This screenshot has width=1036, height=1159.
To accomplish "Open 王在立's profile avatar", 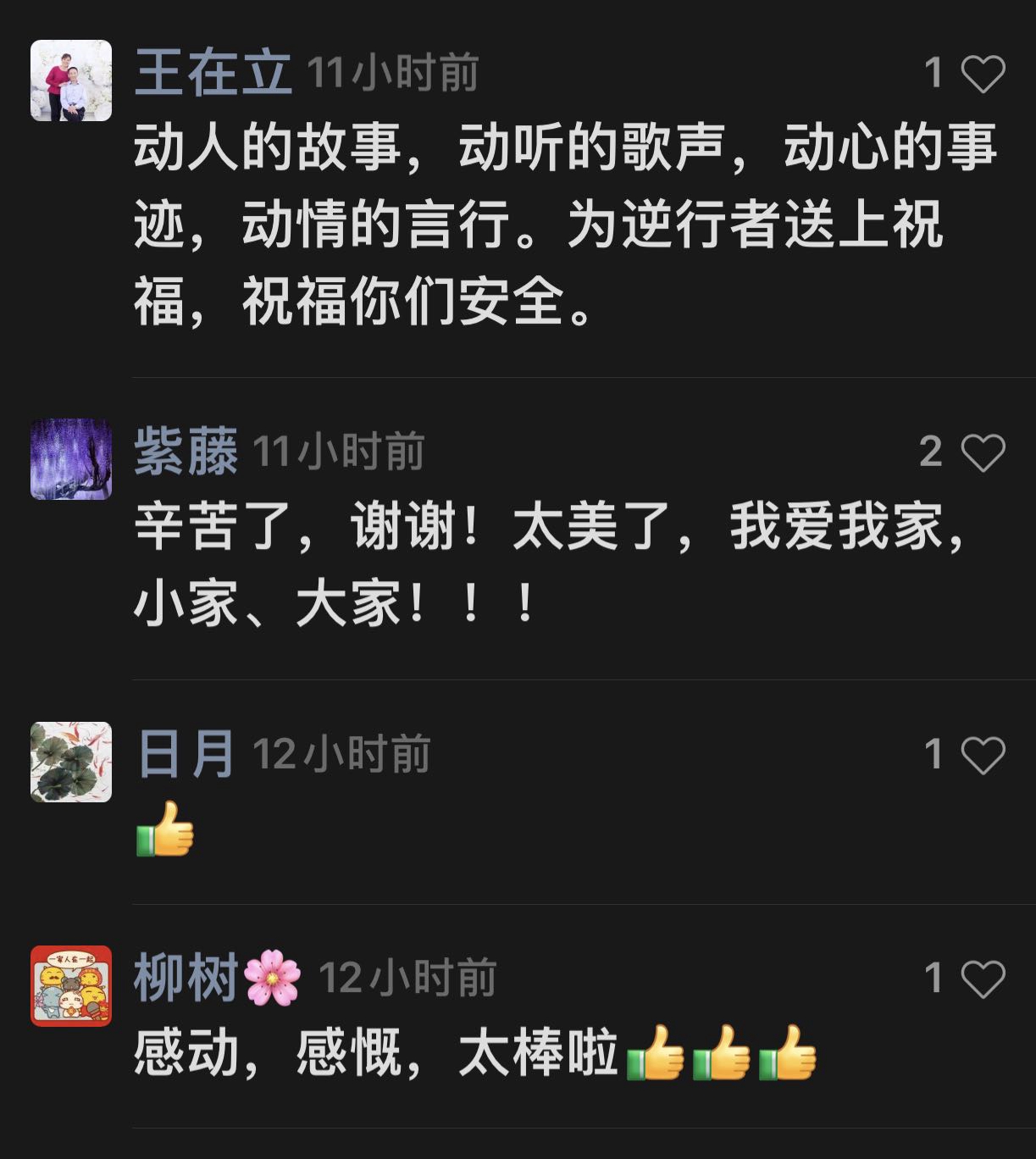I will coord(71,80).
